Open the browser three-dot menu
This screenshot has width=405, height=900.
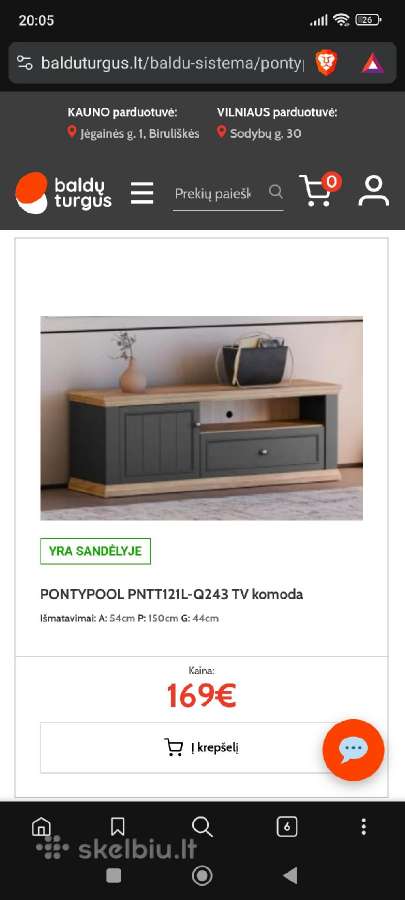[x=363, y=827]
